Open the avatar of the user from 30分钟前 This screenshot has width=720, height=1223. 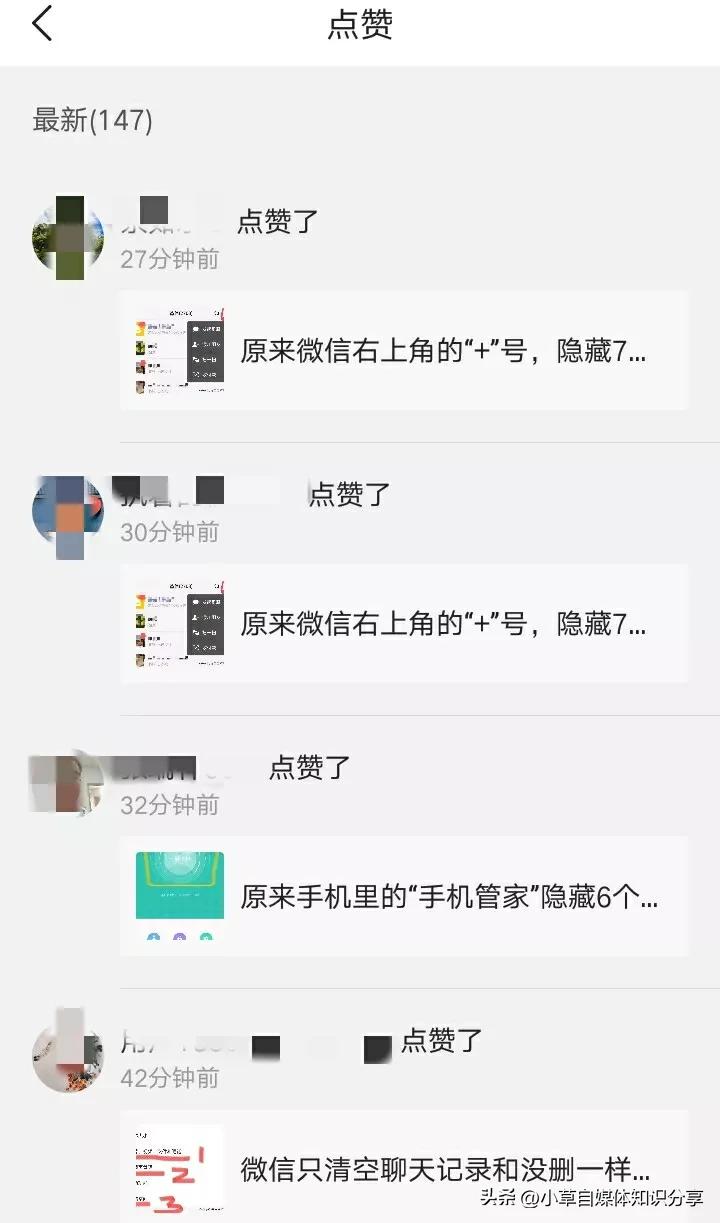[66, 513]
